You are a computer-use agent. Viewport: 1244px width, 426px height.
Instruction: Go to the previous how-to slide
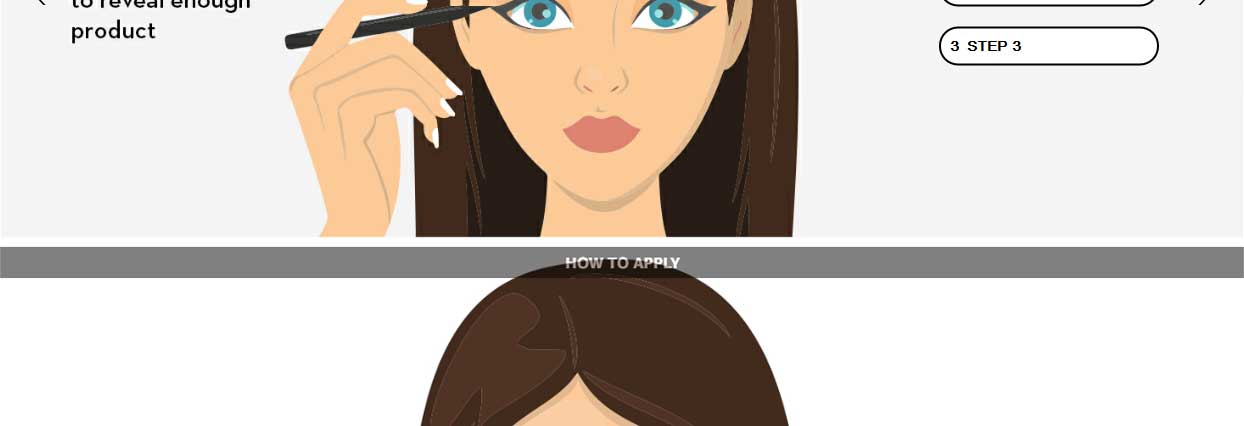tap(40, 3)
